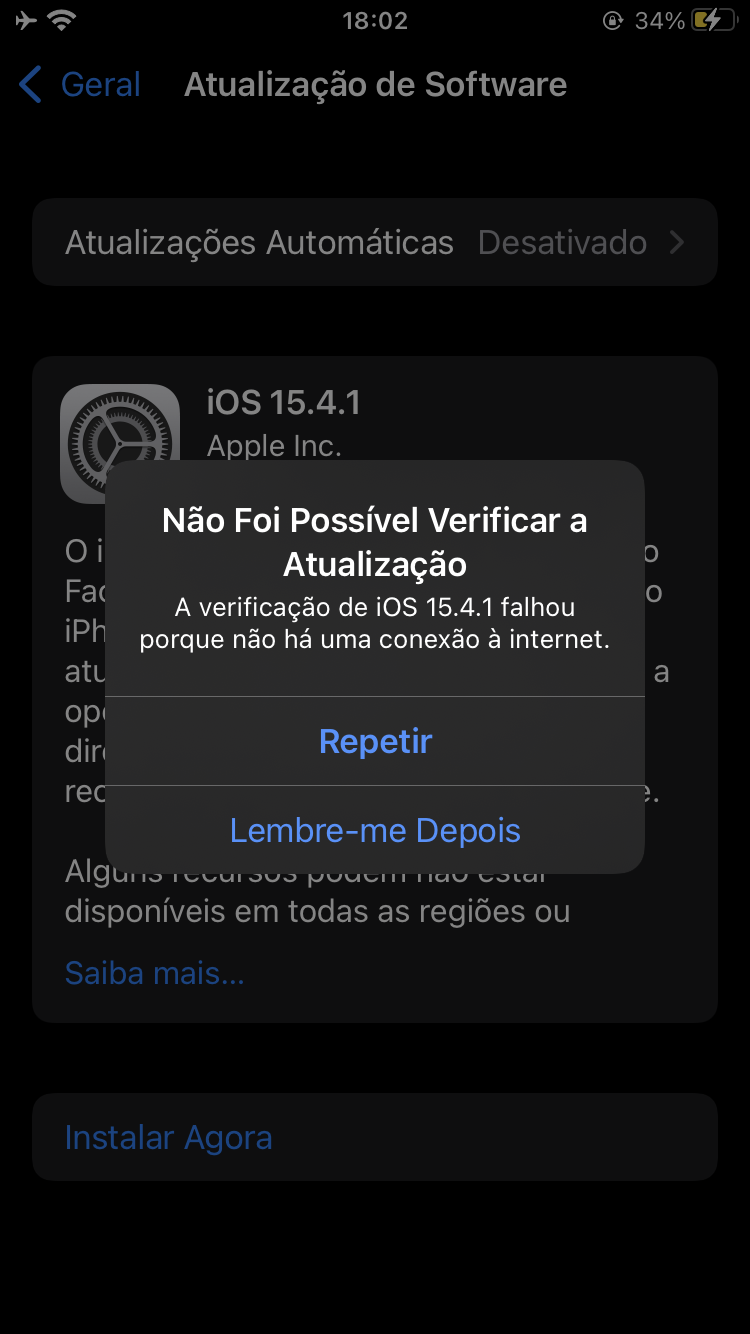Go back to Geral settings
This screenshot has width=750, height=1334.
point(80,85)
